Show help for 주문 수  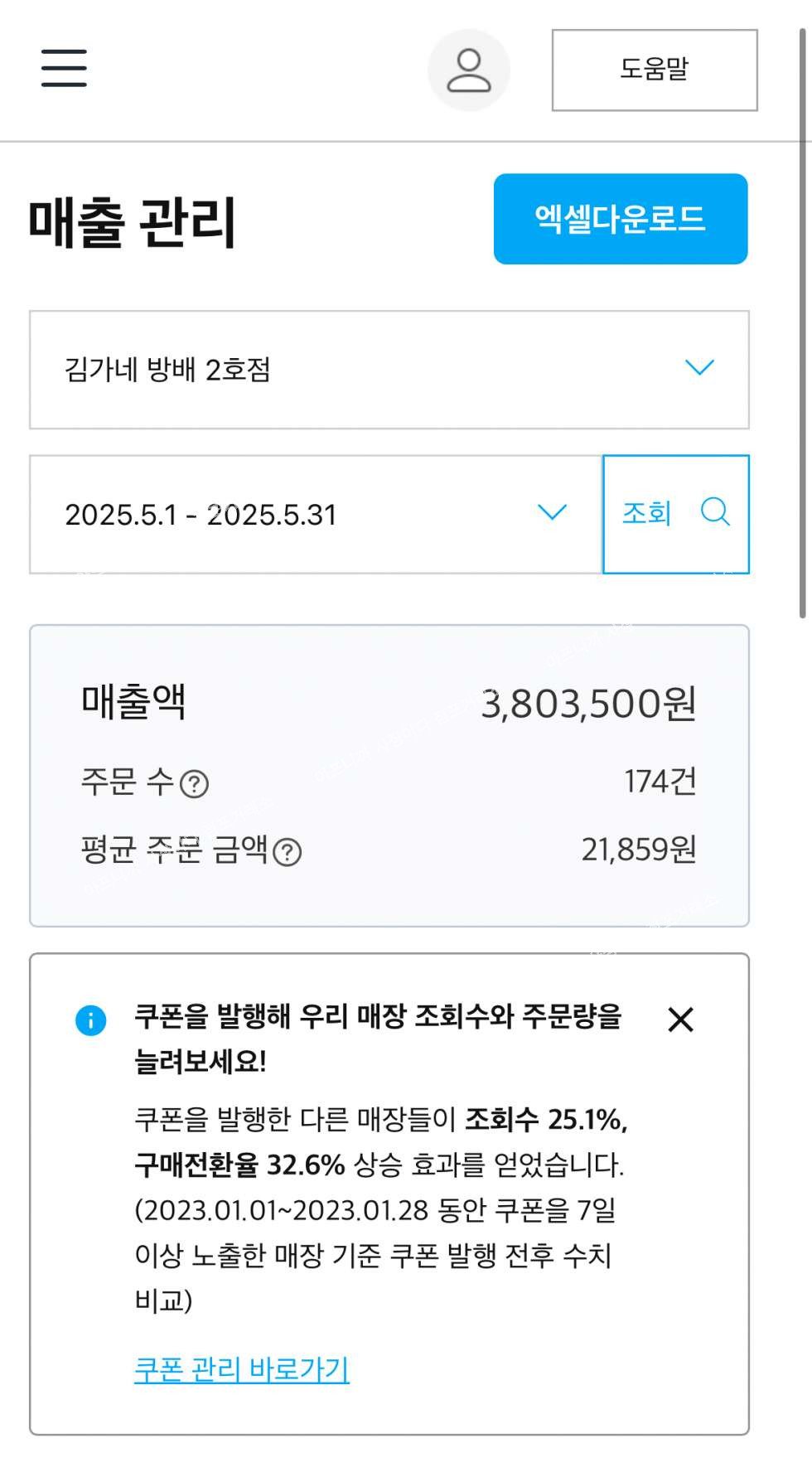[195, 783]
